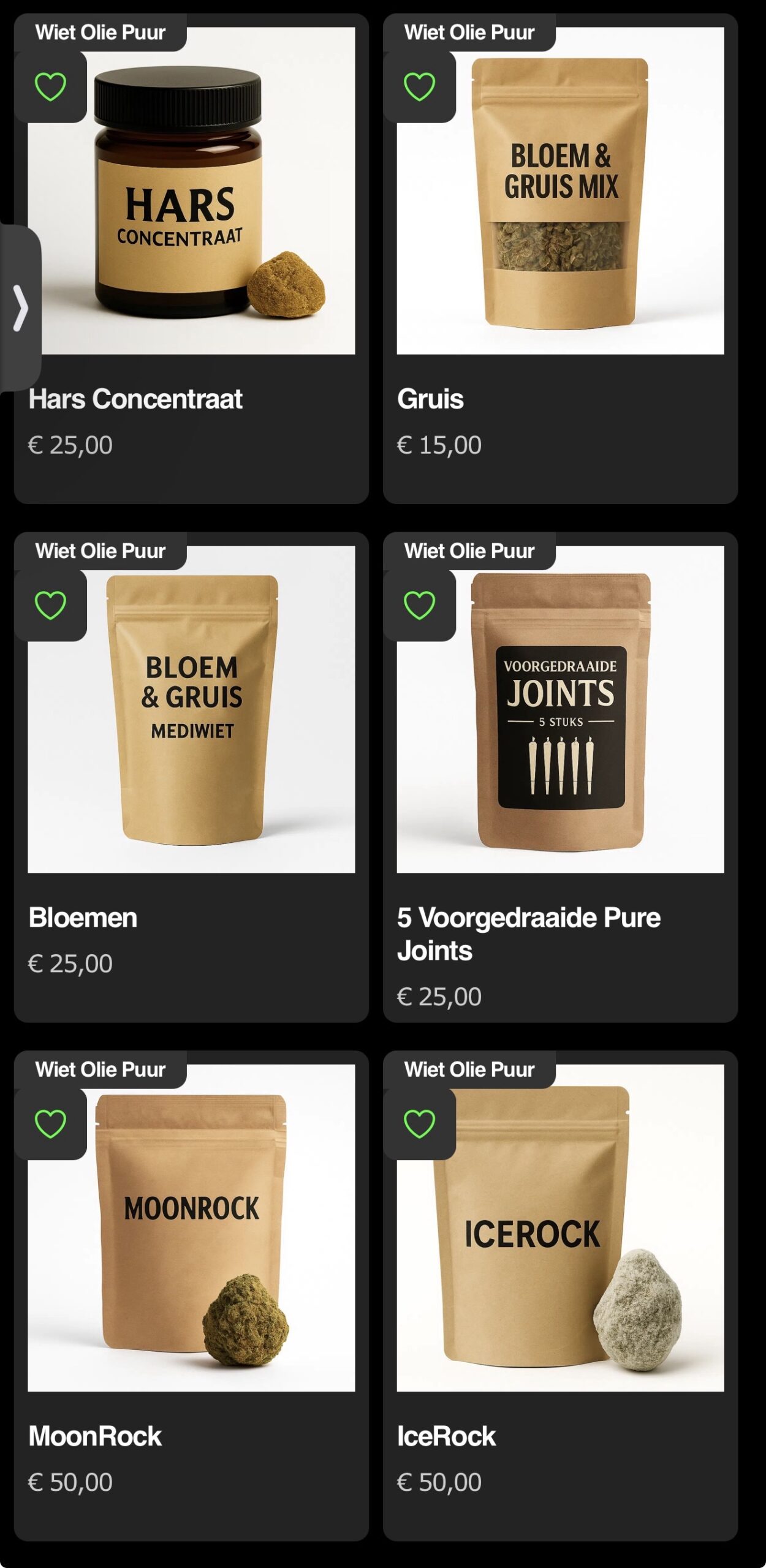Expand the side panel arrow handle

coord(20,308)
